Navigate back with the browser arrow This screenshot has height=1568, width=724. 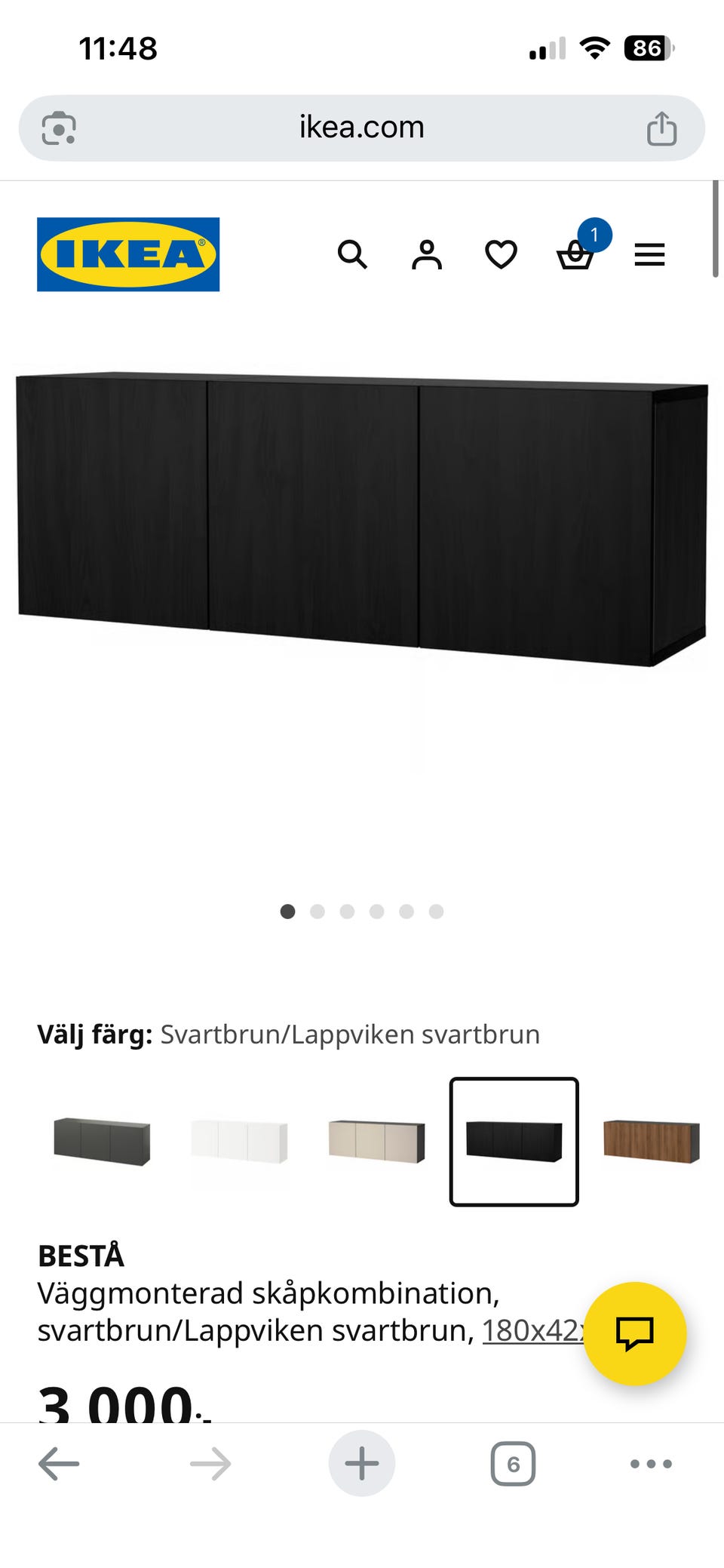(58, 1462)
